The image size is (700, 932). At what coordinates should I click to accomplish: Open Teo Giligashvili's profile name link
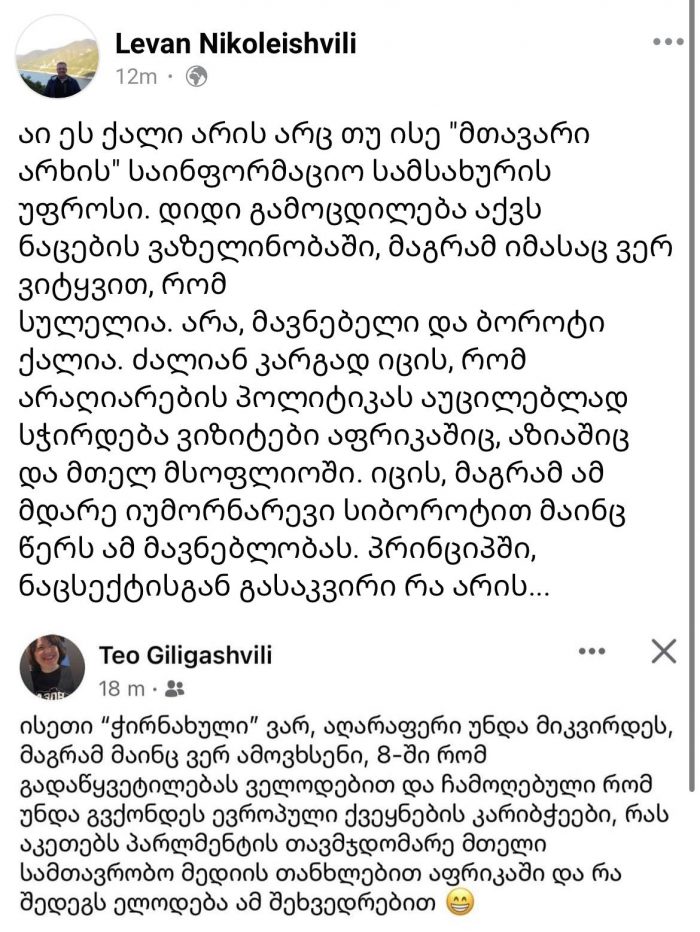coord(186,655)
